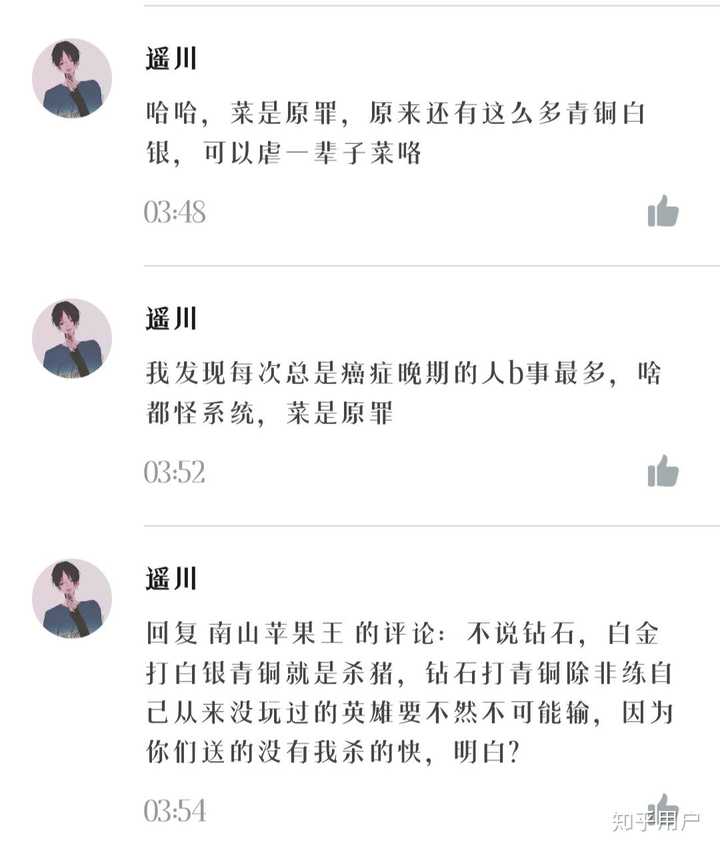Open 遥川's avatar beside the 03:54 reply
Viewport: 720px width, 847px height.
[x=71, y=598]
